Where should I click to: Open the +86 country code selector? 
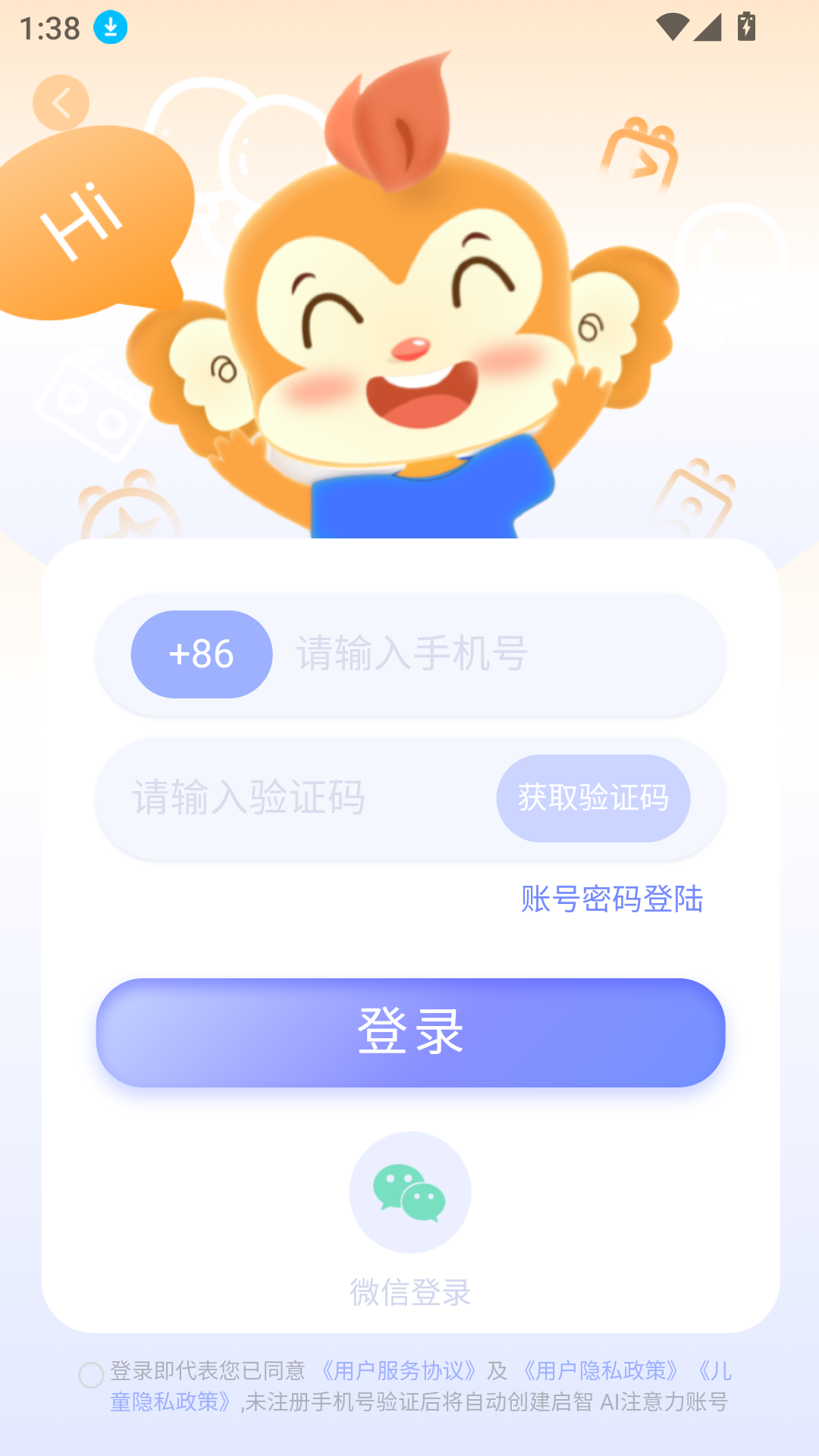201,654
